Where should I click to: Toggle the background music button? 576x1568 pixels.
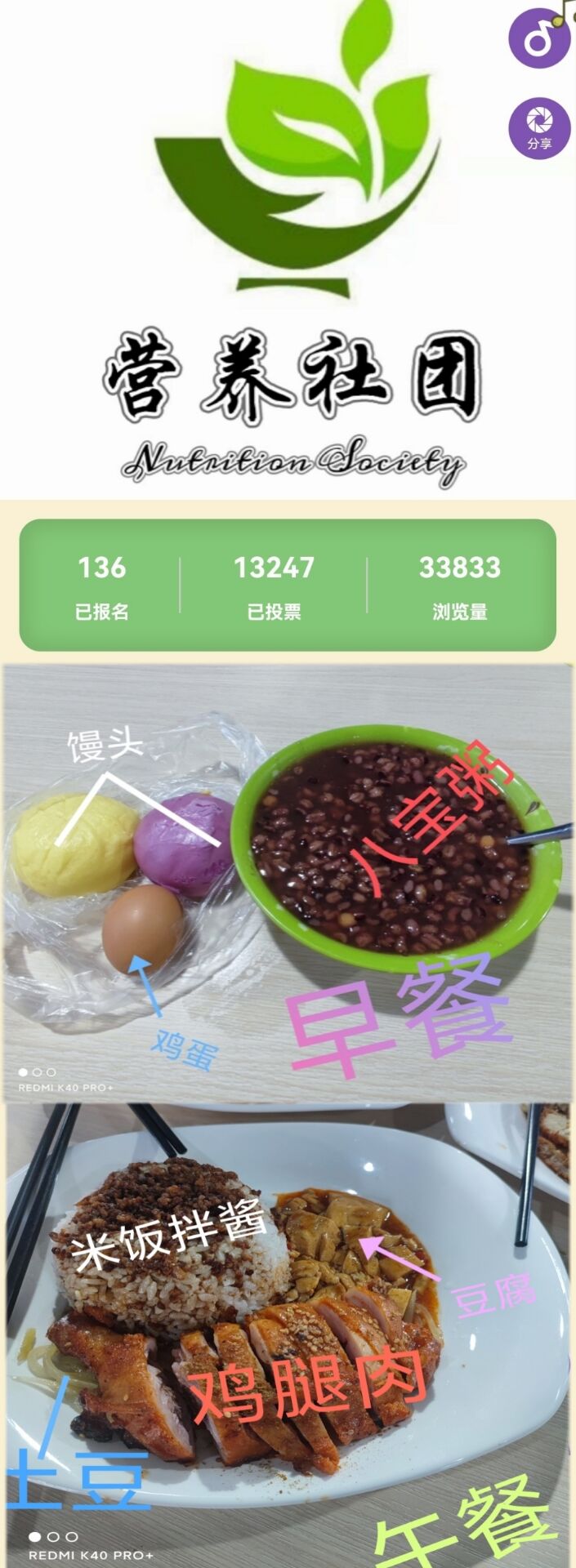click(x=539, y=38)
